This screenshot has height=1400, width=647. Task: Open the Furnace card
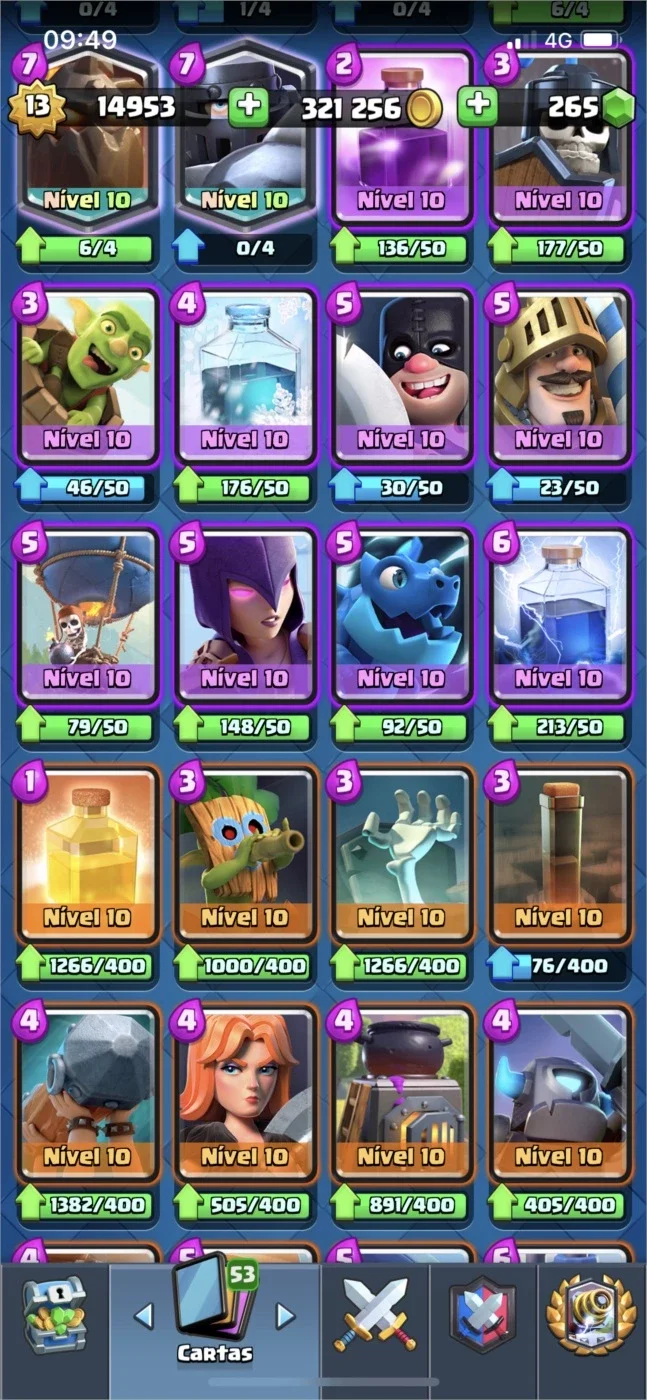click(x=403, y=1094)
